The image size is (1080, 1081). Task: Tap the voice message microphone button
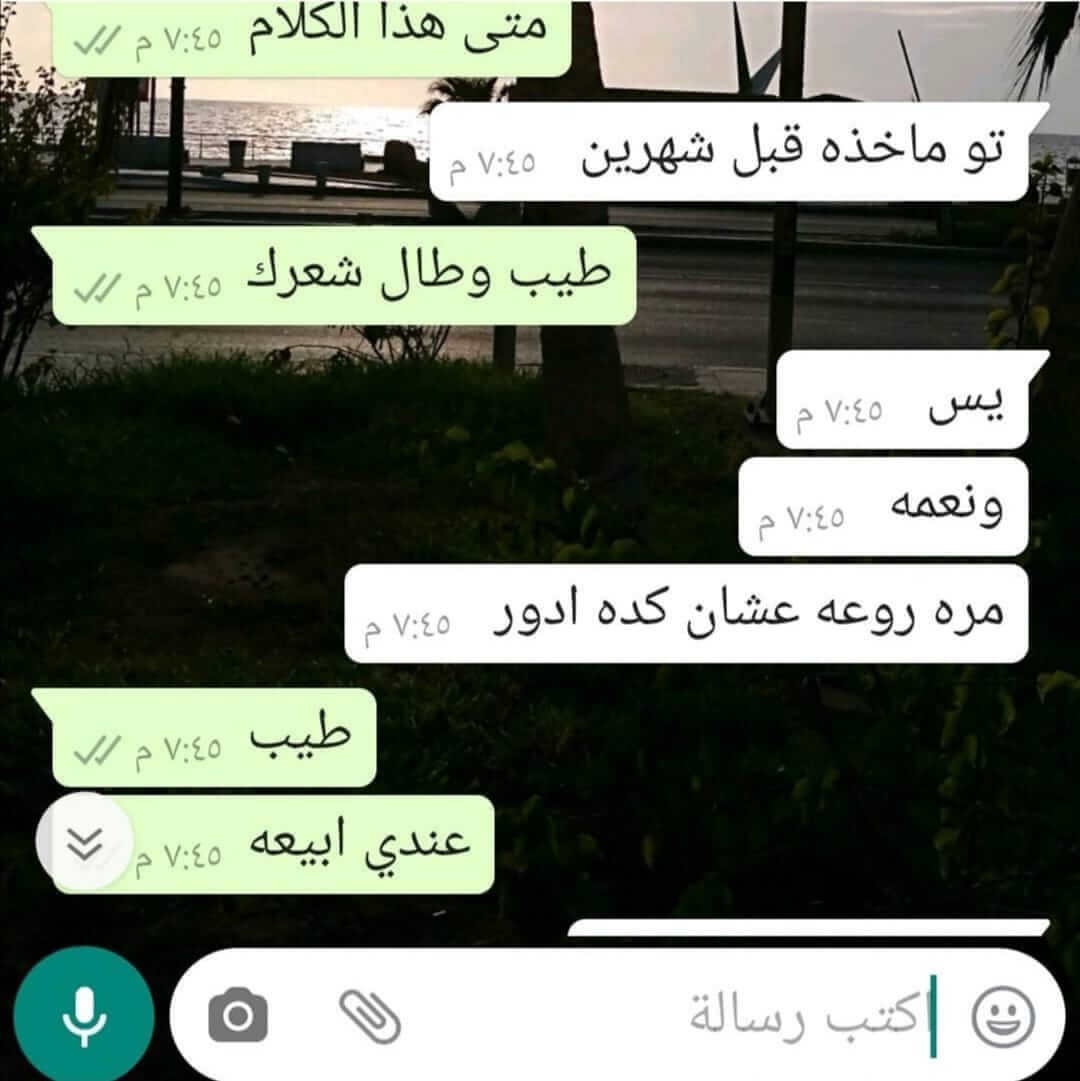(x=84, y=1015)
